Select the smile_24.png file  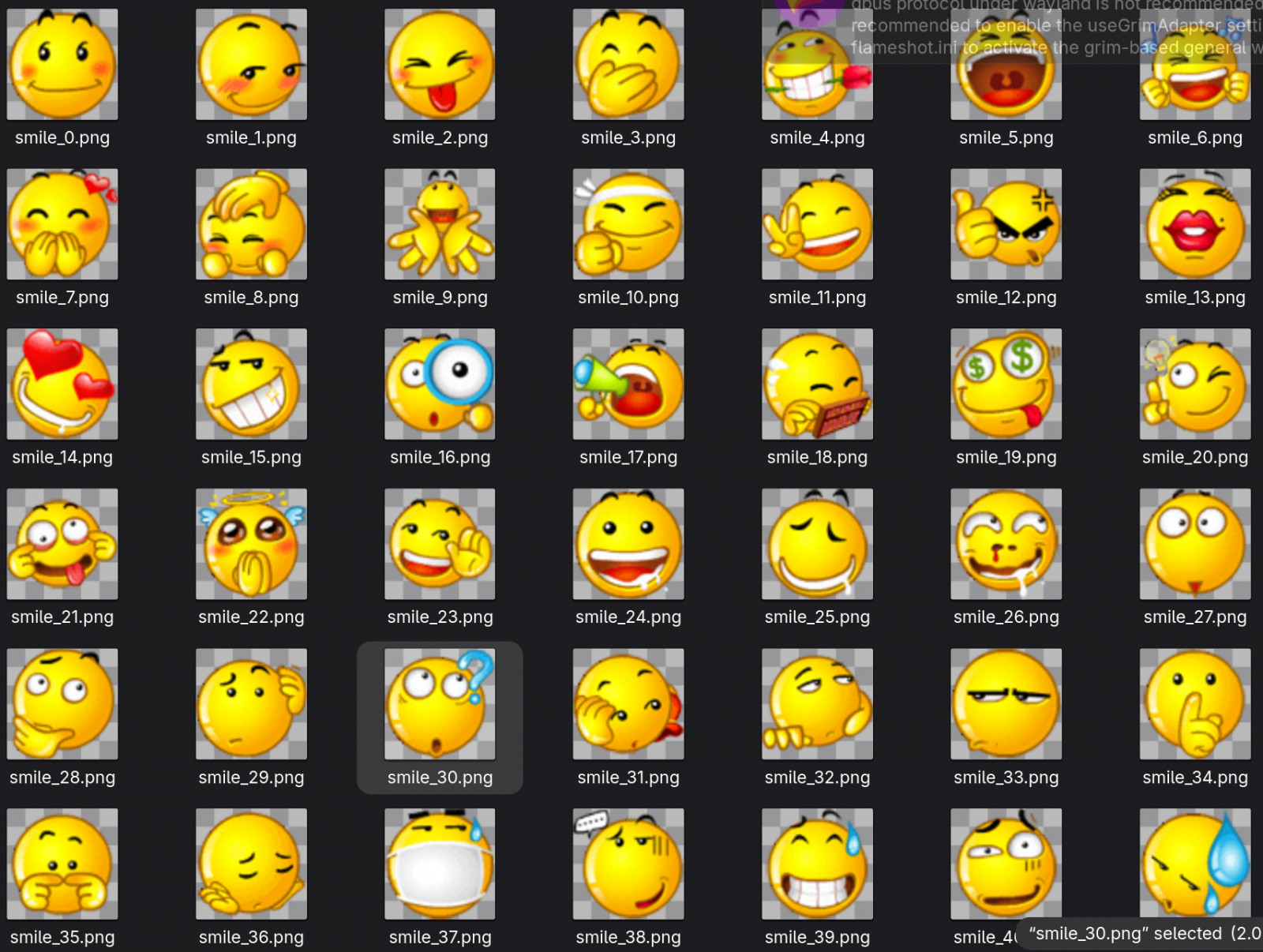(x=628, y=544)
